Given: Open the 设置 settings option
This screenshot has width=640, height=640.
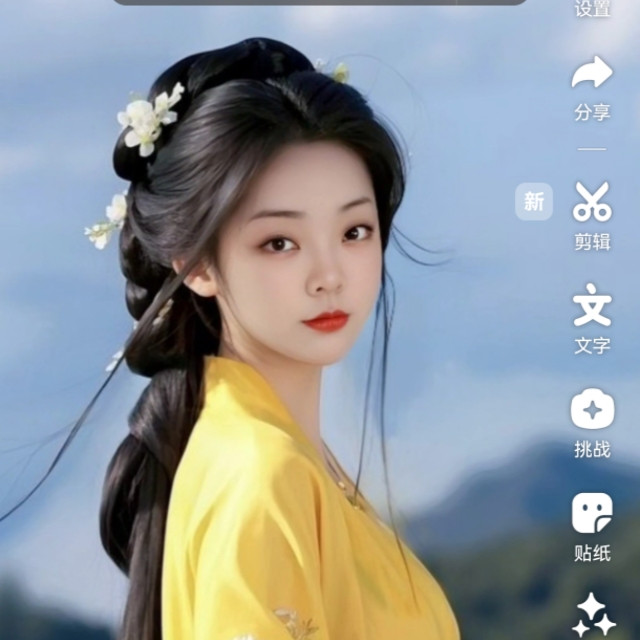Looking at the screenshot, I should (x=592, y=9).
